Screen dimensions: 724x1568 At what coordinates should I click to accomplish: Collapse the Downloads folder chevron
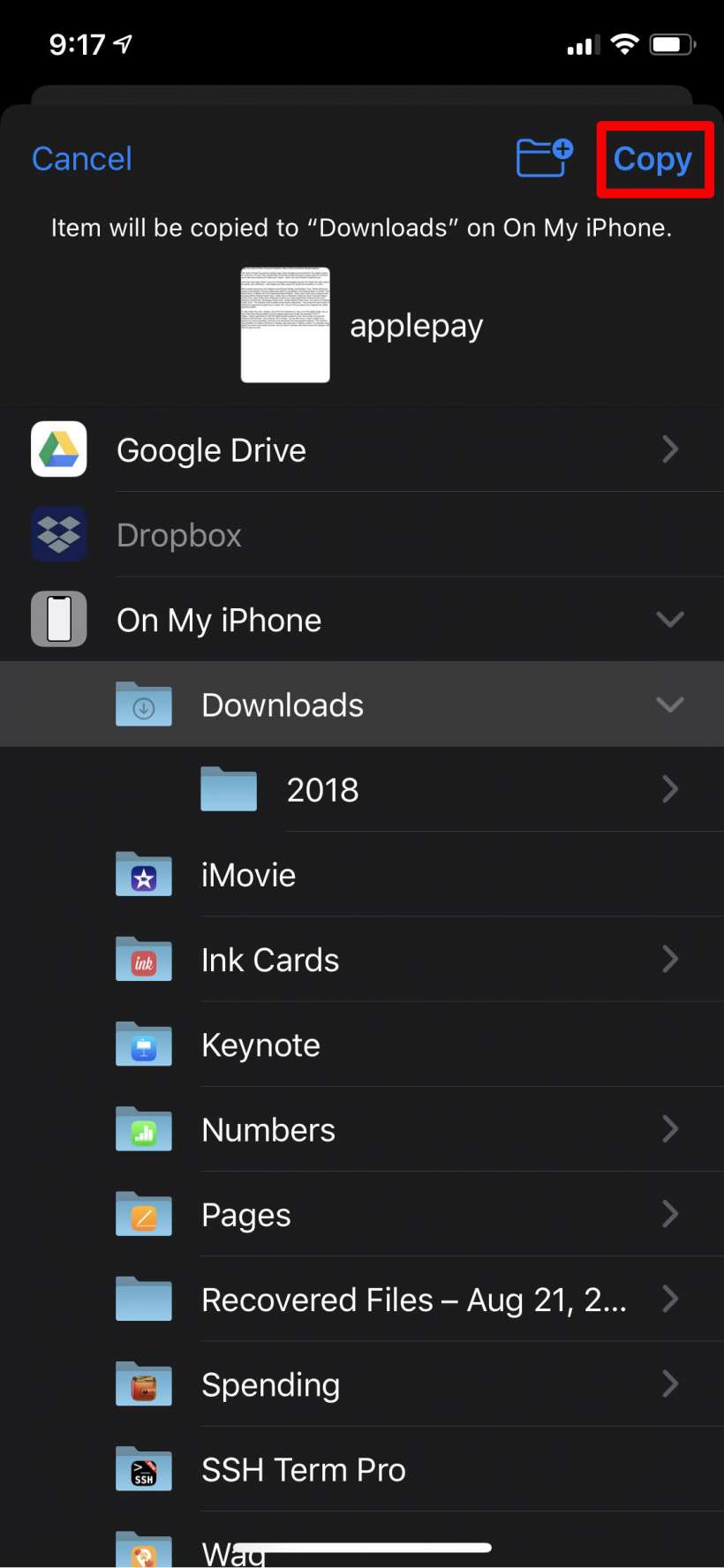(670, 705)
